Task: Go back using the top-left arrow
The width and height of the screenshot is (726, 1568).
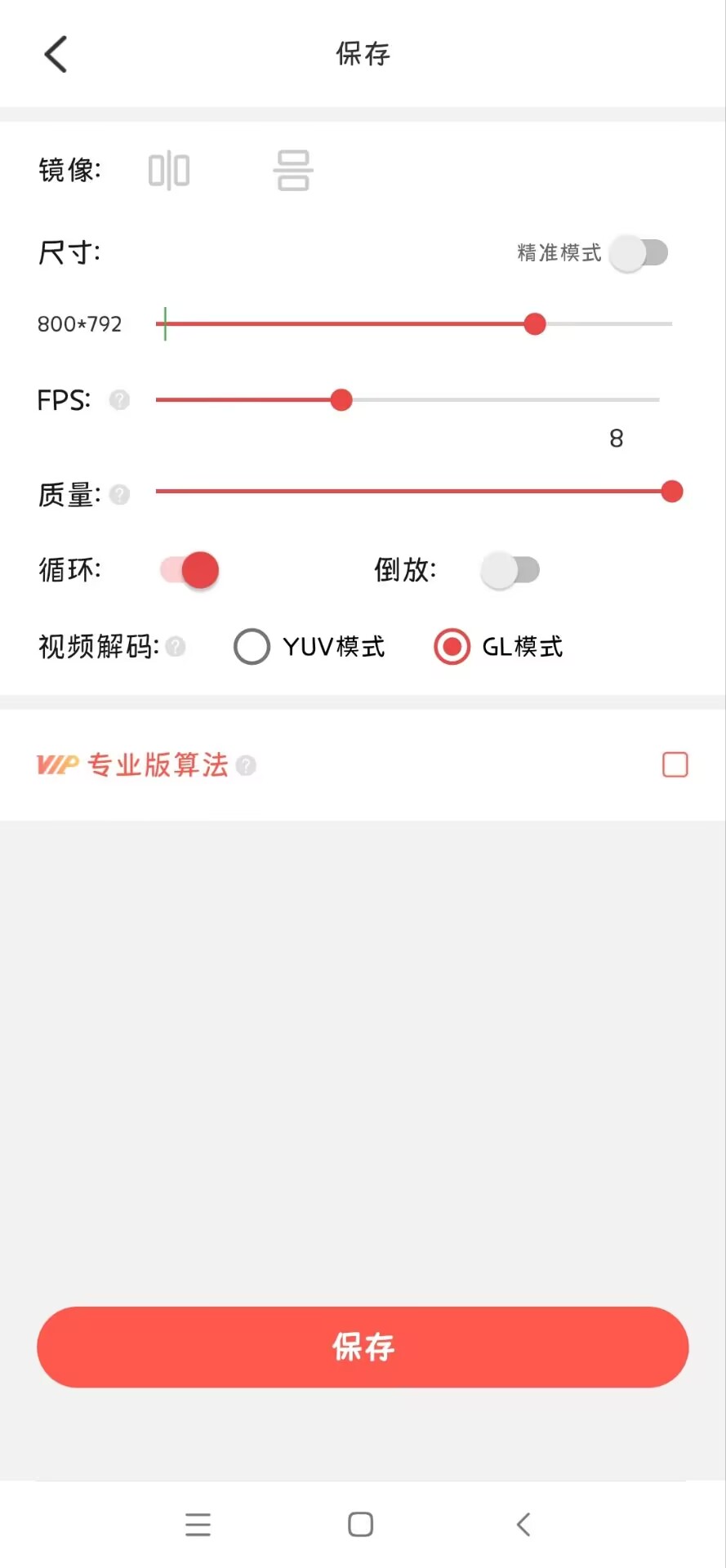Action: tap(56, 55)
